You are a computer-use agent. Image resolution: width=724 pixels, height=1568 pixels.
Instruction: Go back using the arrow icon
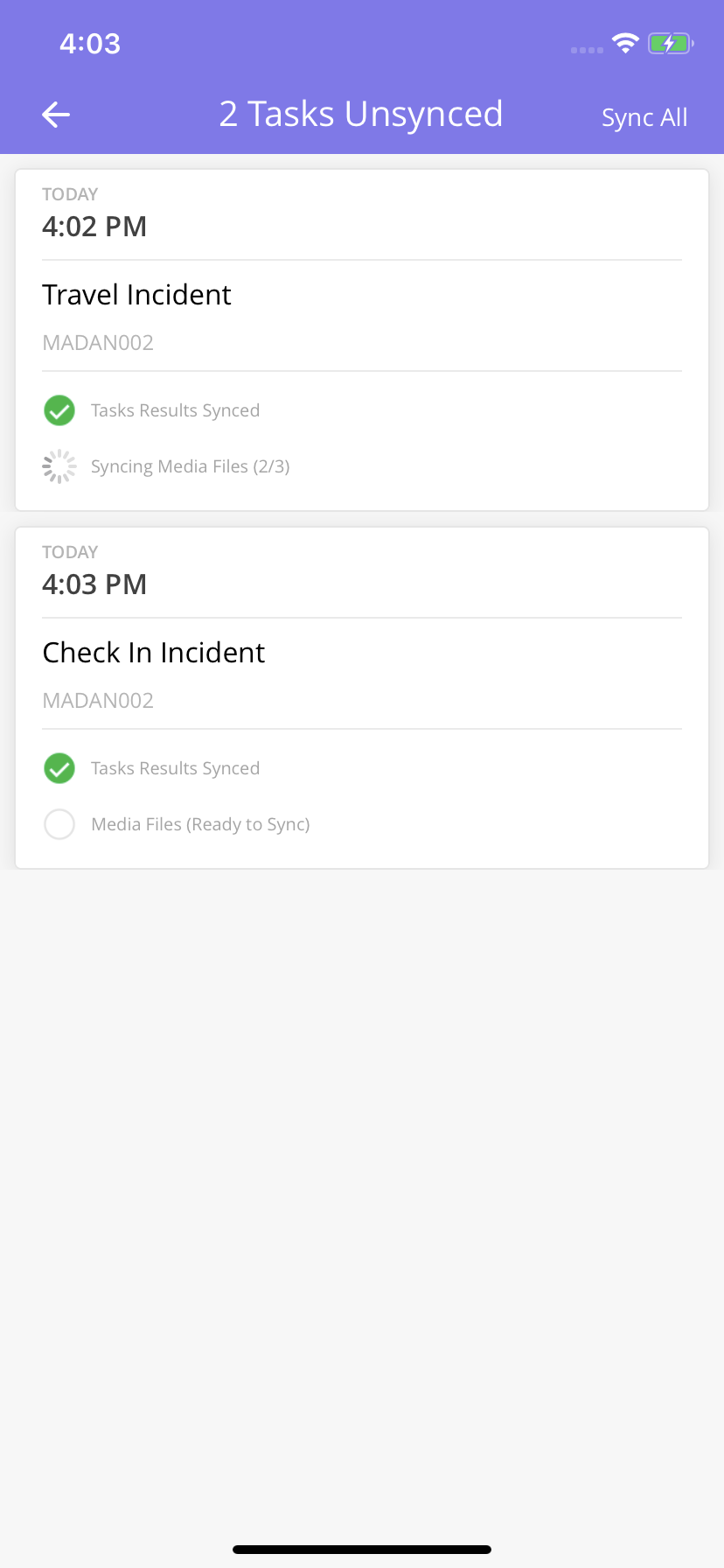[56, 115]
